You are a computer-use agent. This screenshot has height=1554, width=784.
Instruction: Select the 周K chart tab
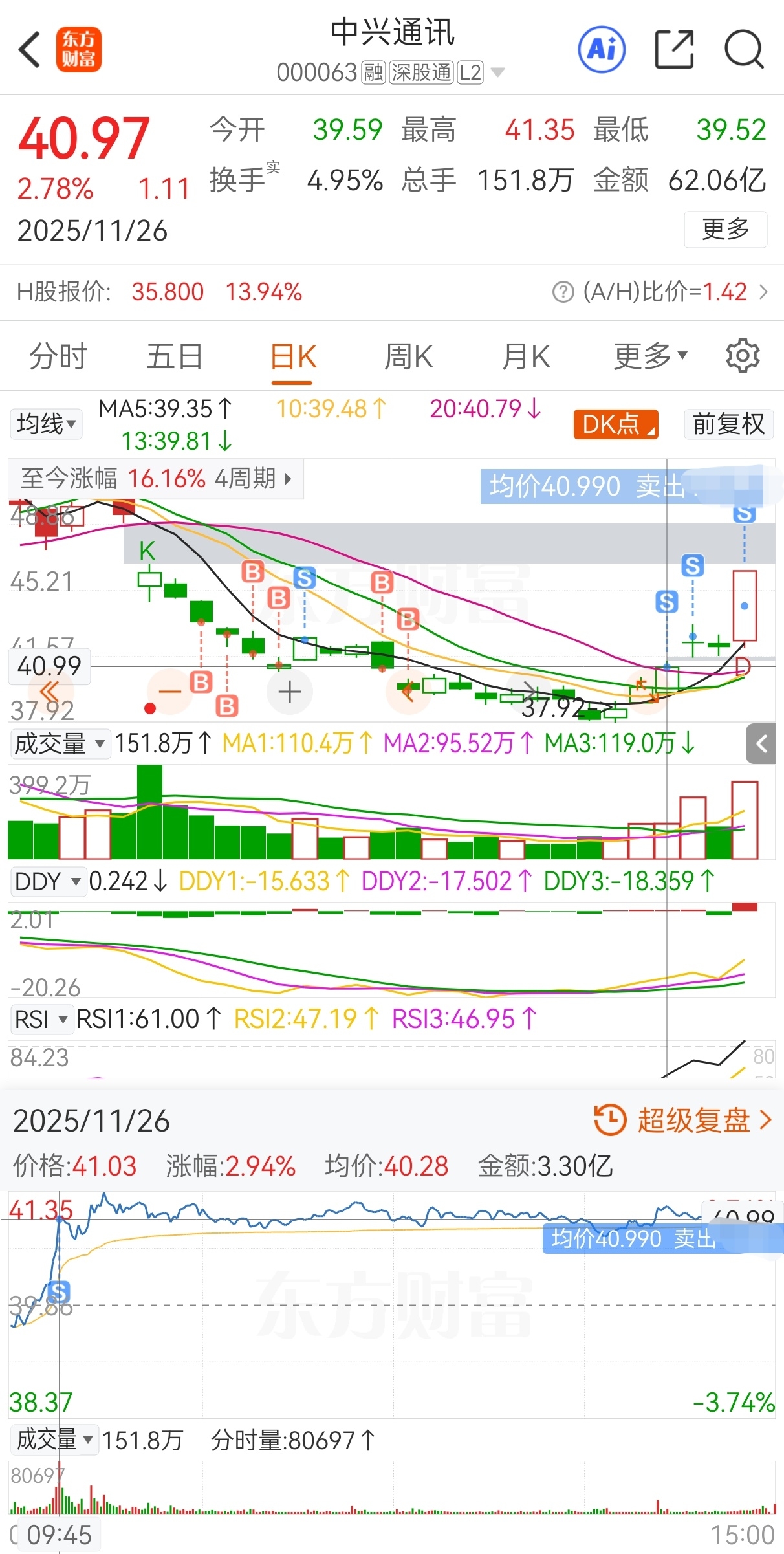(409, 356)
